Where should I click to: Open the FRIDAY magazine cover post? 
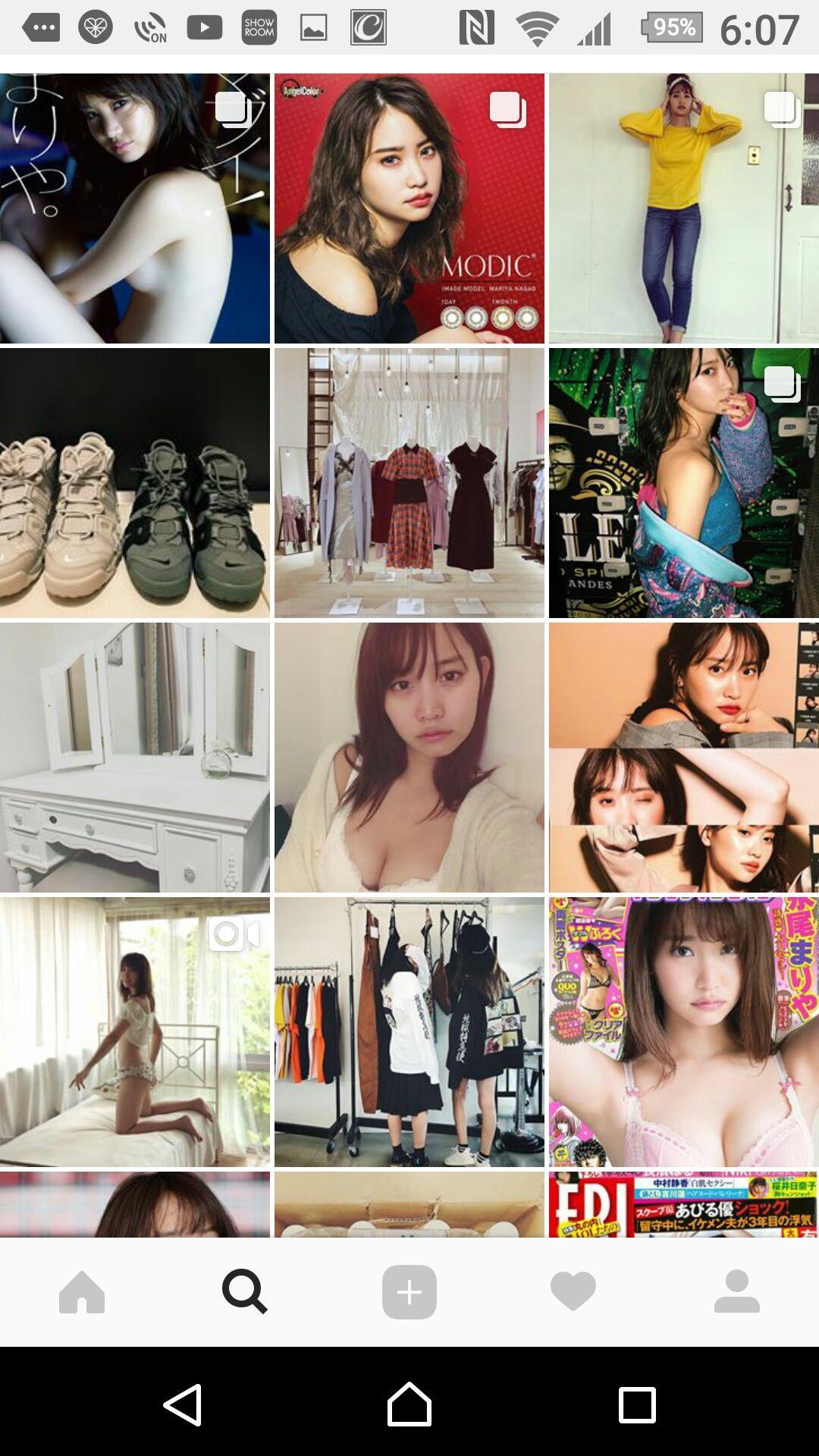(x=683, y=1204)
